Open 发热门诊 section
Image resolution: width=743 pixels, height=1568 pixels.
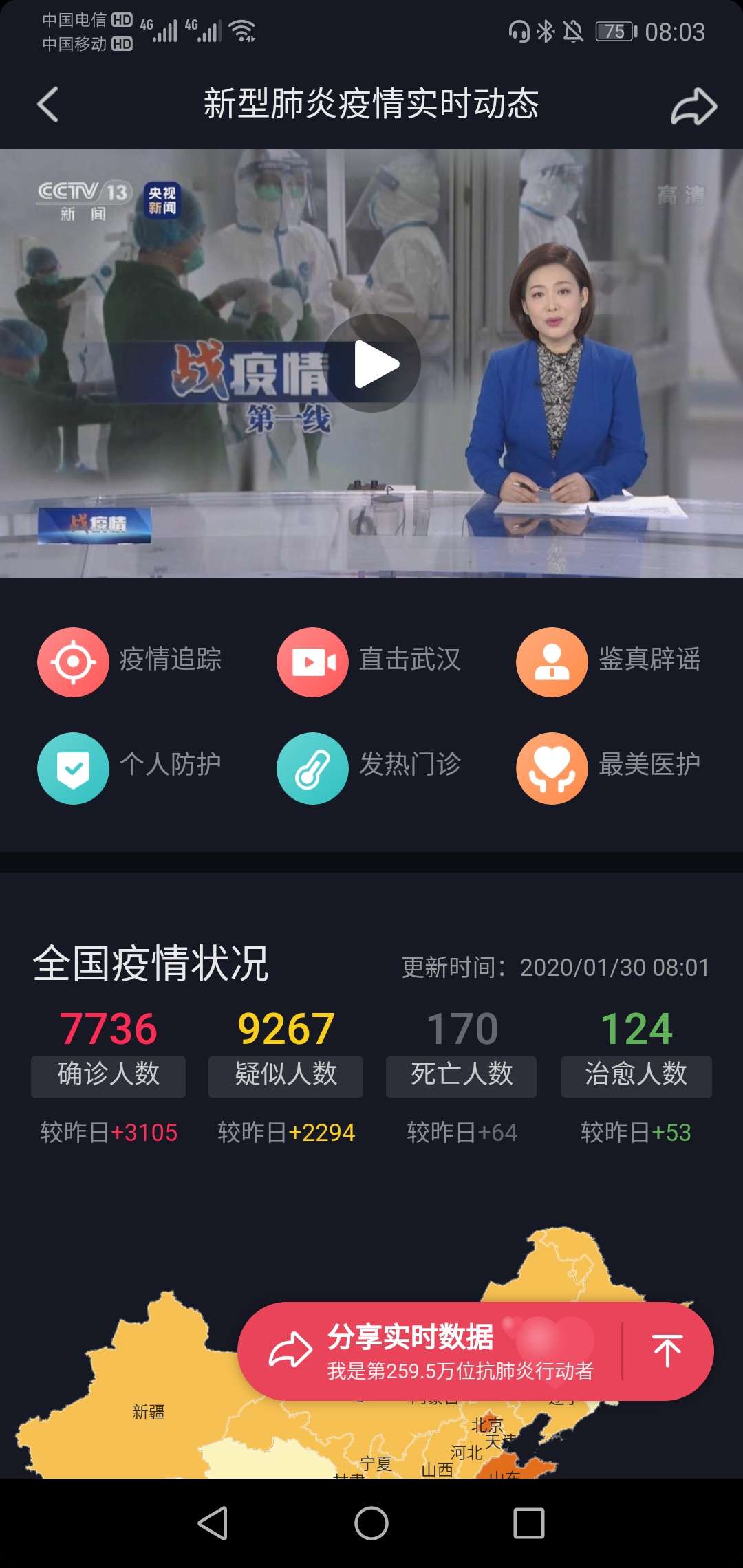369,767
